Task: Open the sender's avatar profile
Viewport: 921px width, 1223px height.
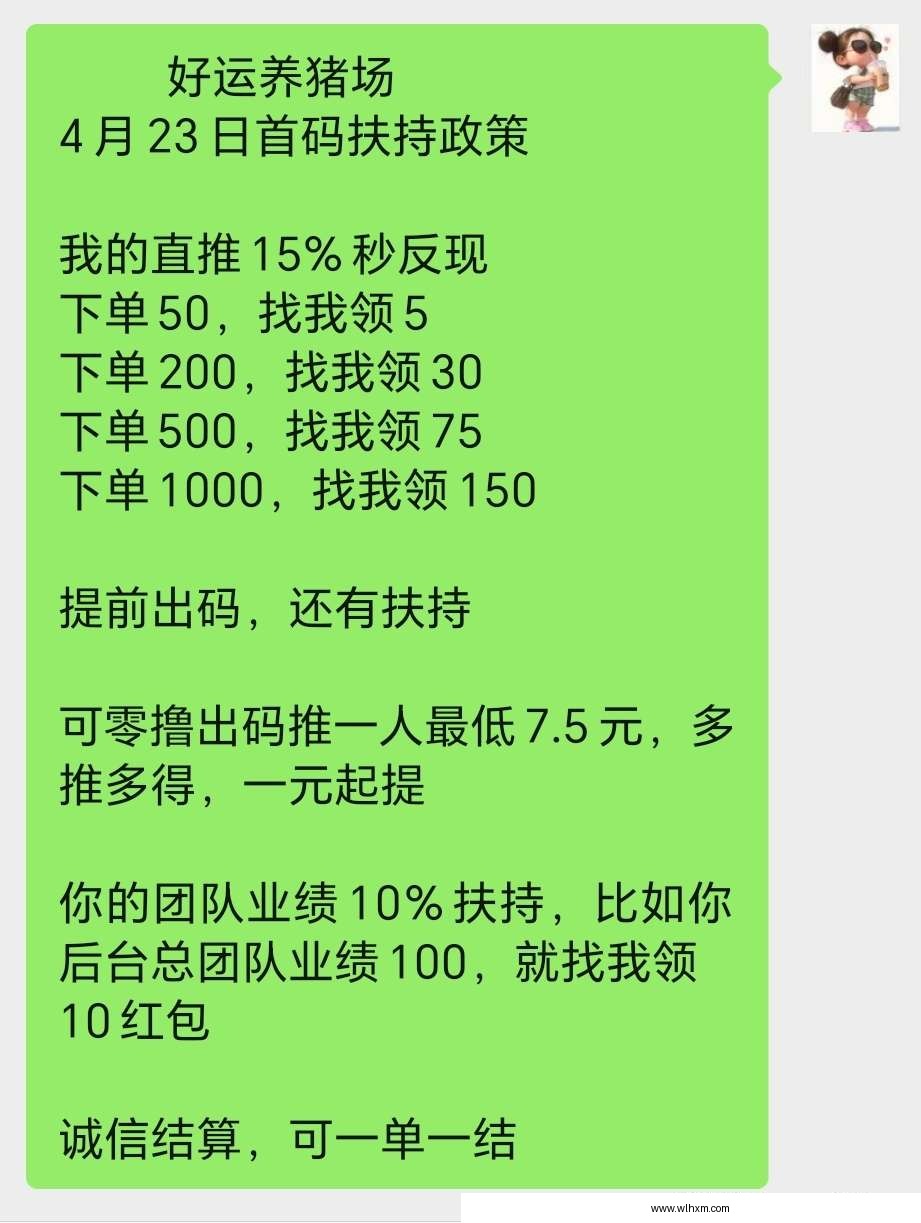Action: [855, 78]
